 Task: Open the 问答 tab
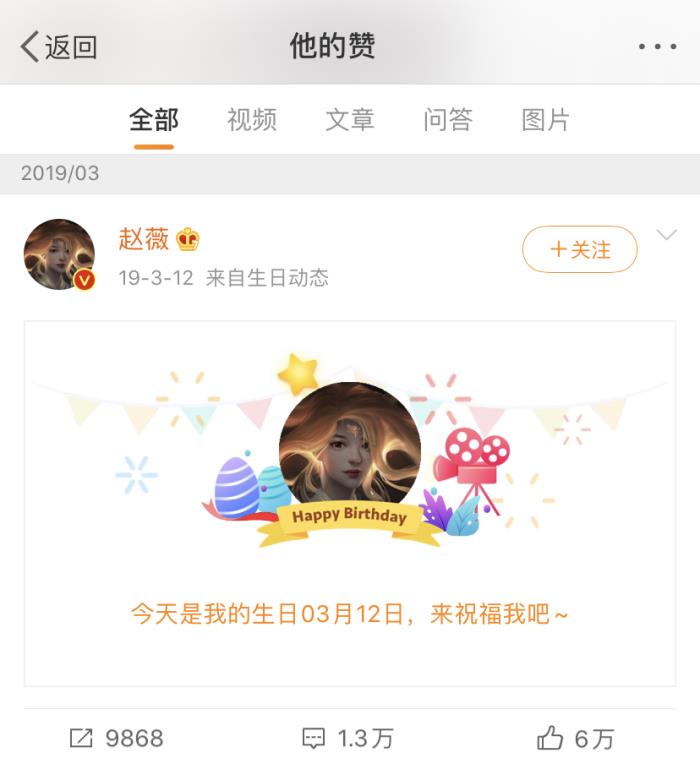click(x=447, y=121)
